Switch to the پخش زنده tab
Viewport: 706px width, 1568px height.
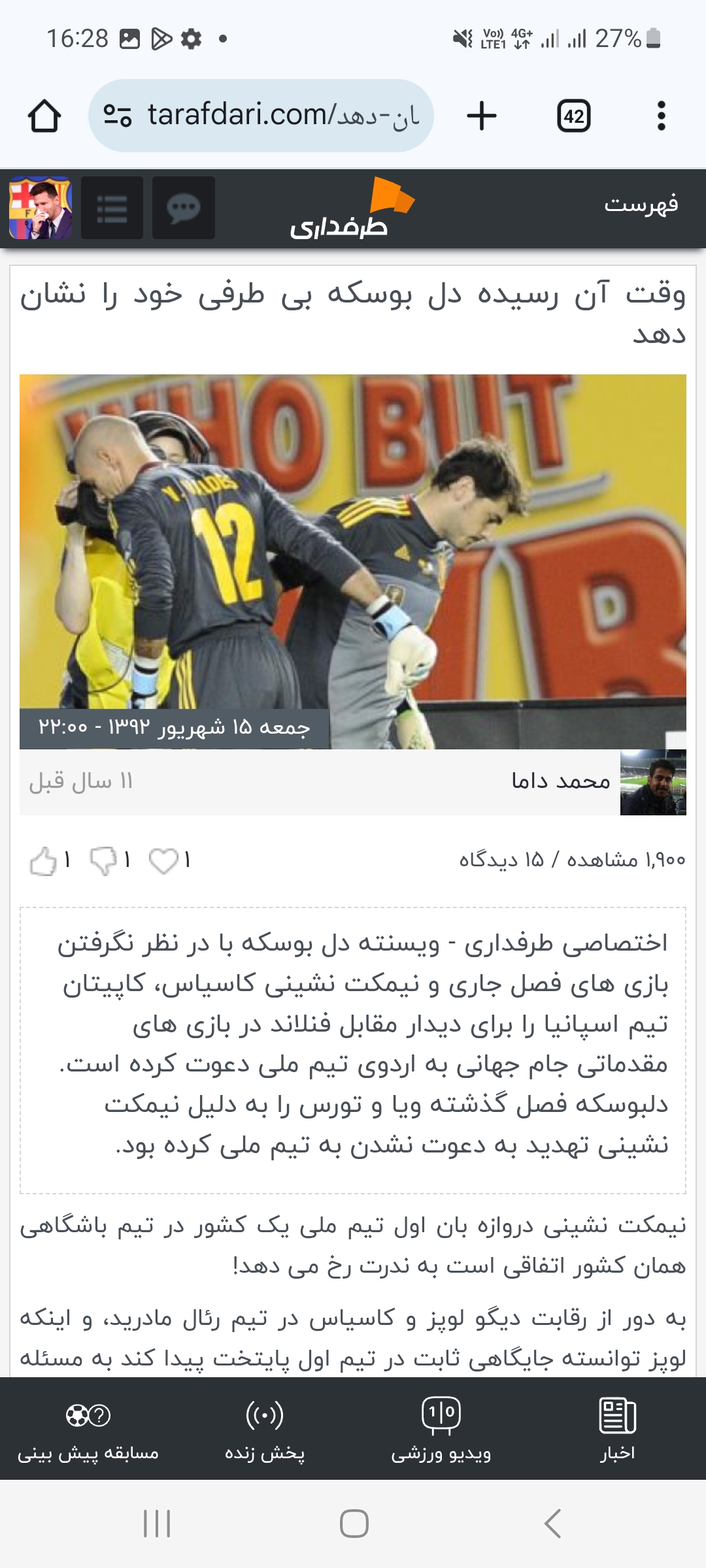click(265, 1428)
